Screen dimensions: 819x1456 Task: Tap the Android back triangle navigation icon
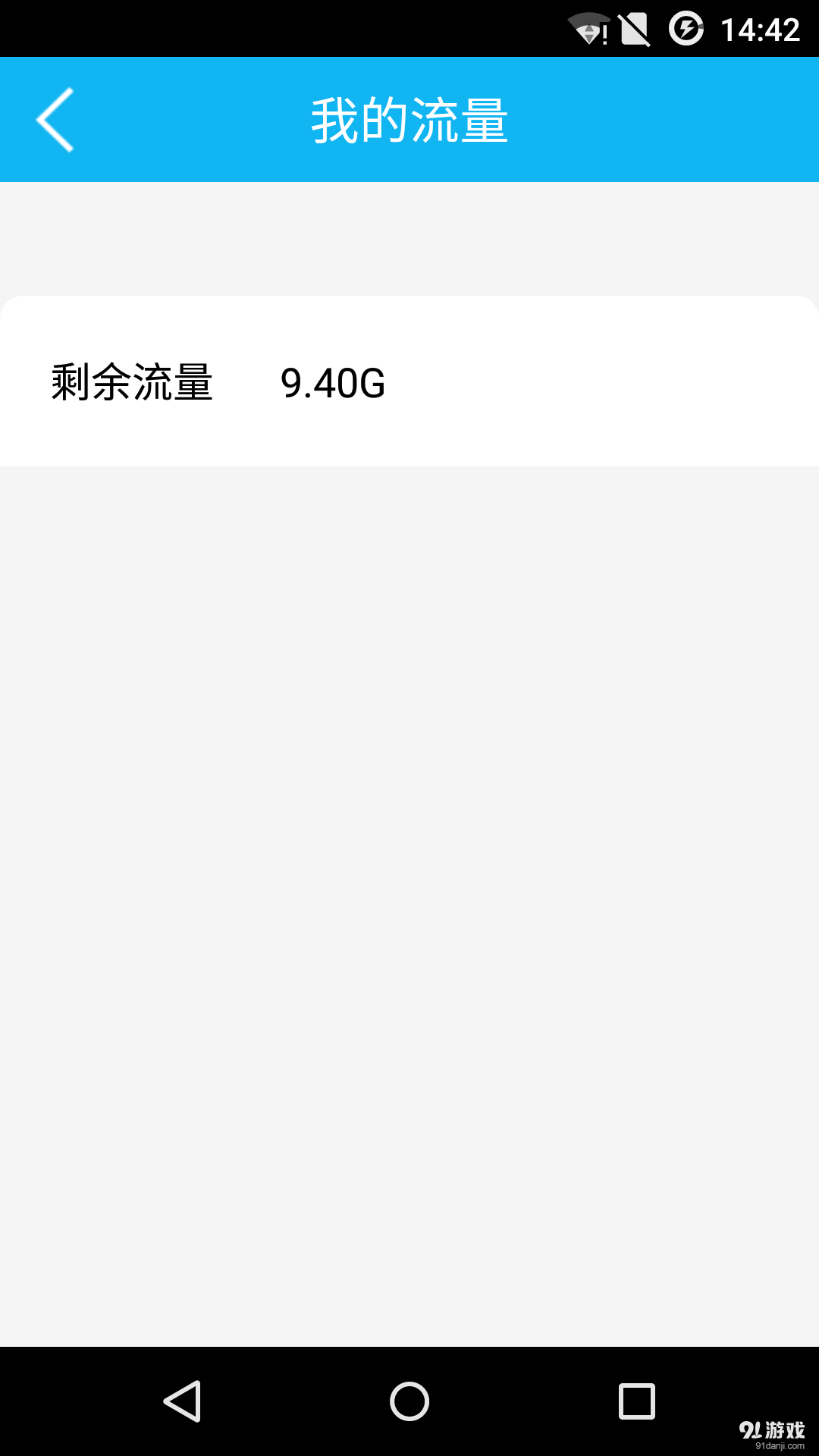click(x=184, y=1401)
